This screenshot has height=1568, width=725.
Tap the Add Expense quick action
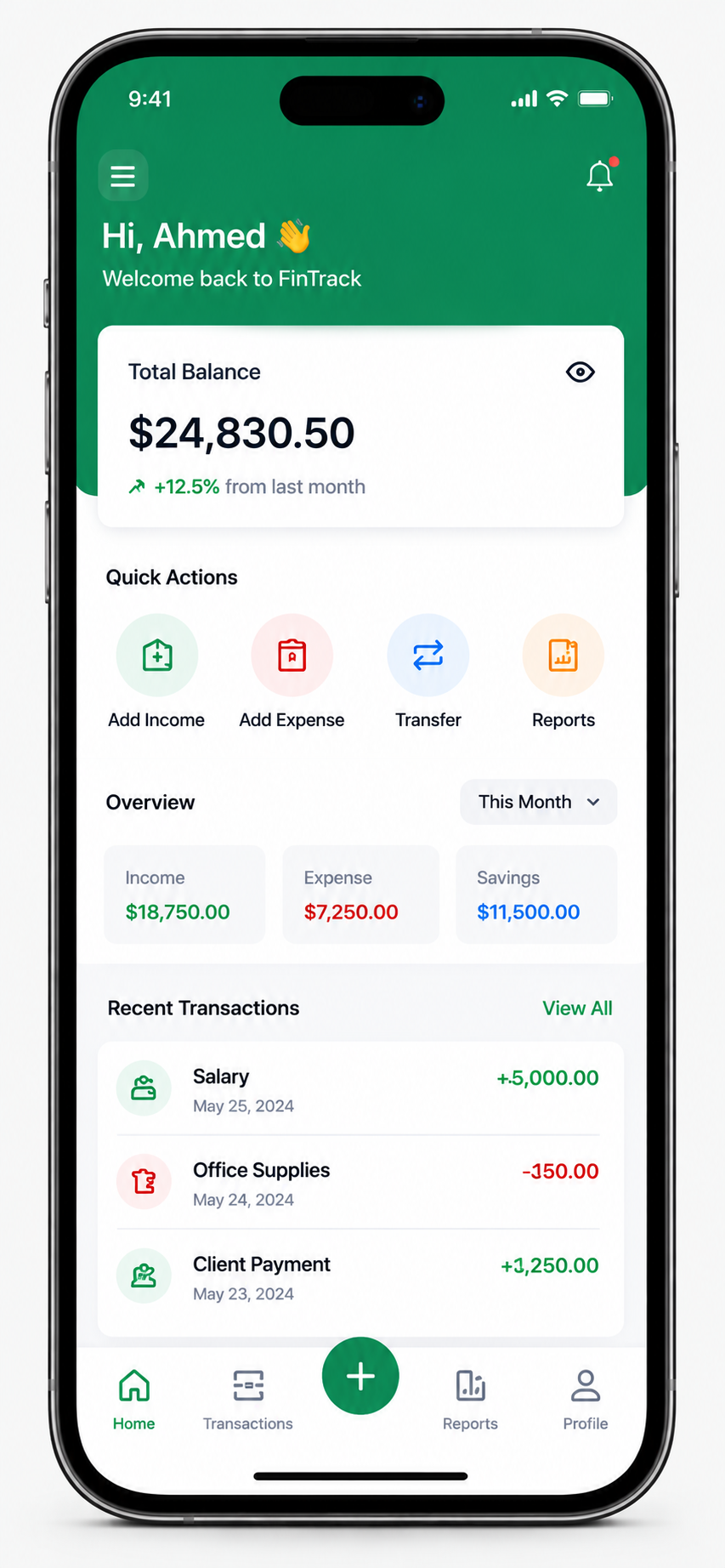[292, 672]
